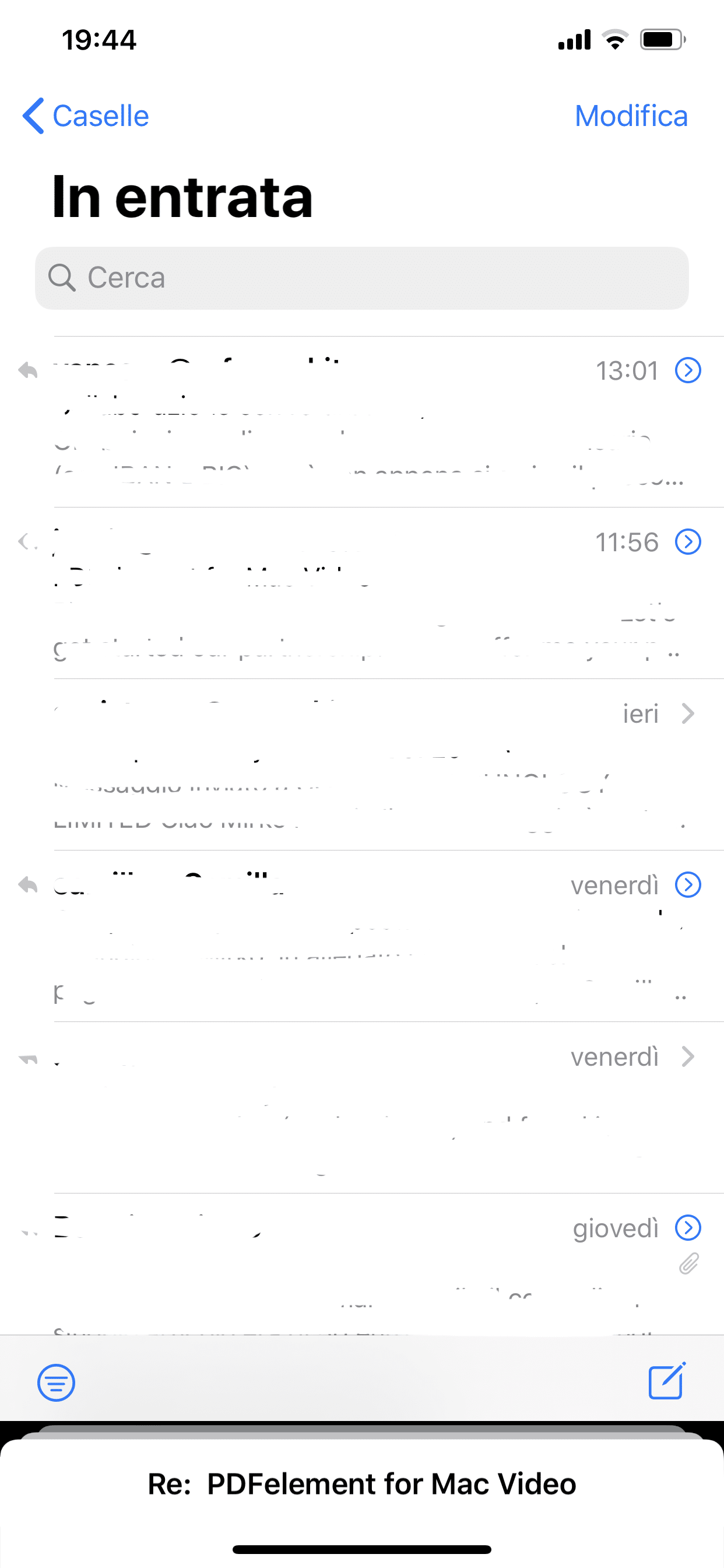Expand the thread from giovedì
This screenshot has height=1568, width=724.
[x=688, y=1228]
